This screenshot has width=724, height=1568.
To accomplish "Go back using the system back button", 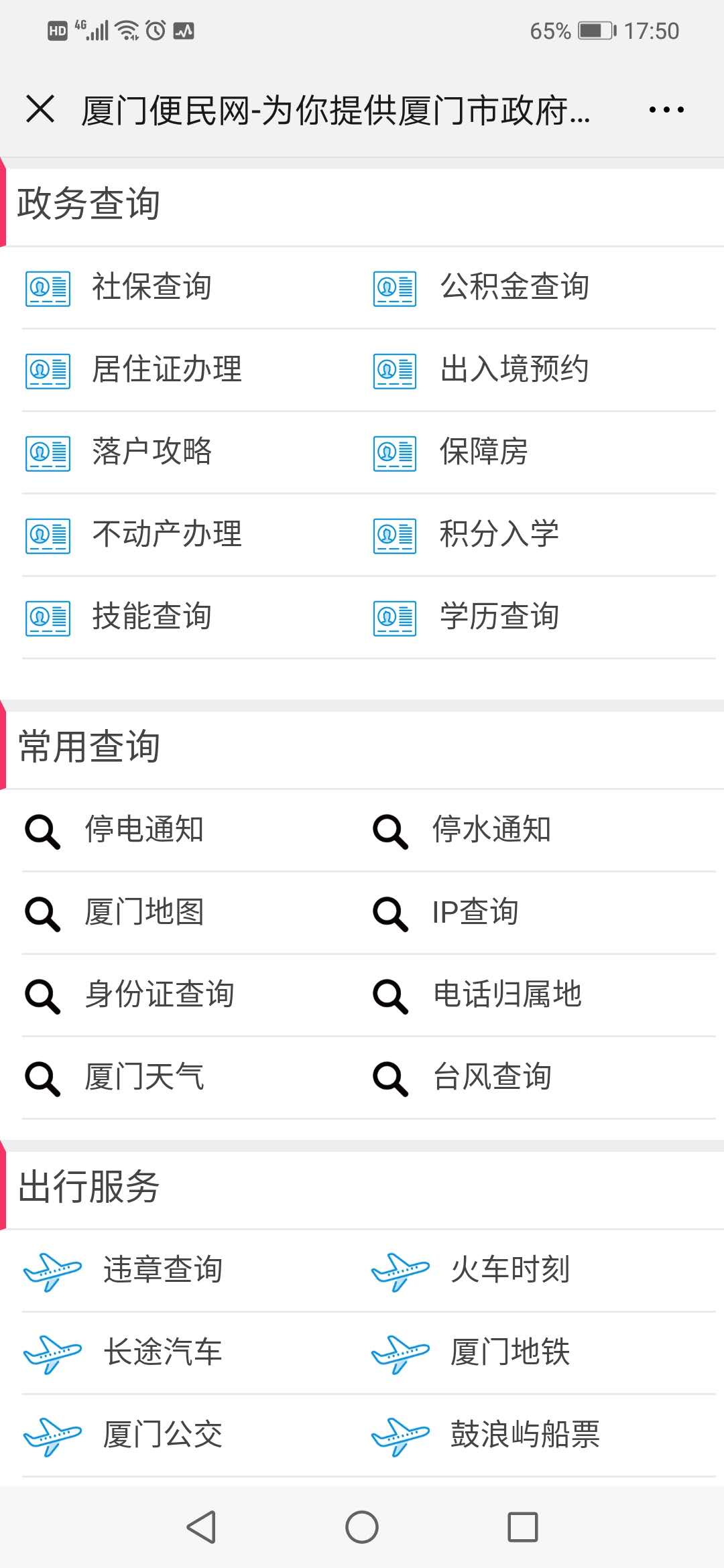I will point(201,1527).
